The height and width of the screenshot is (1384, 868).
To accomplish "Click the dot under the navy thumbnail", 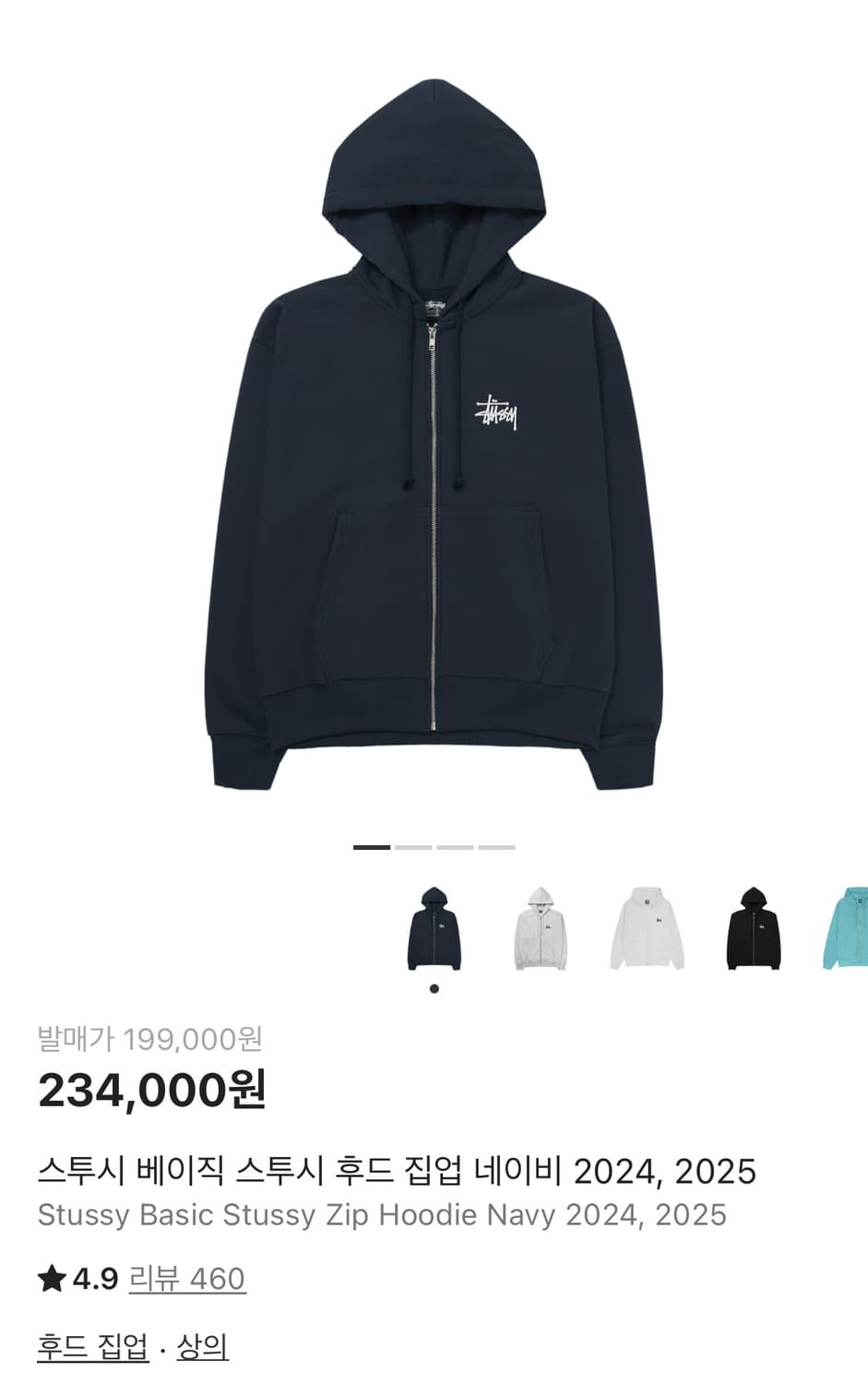I will (x=434, y=987).
